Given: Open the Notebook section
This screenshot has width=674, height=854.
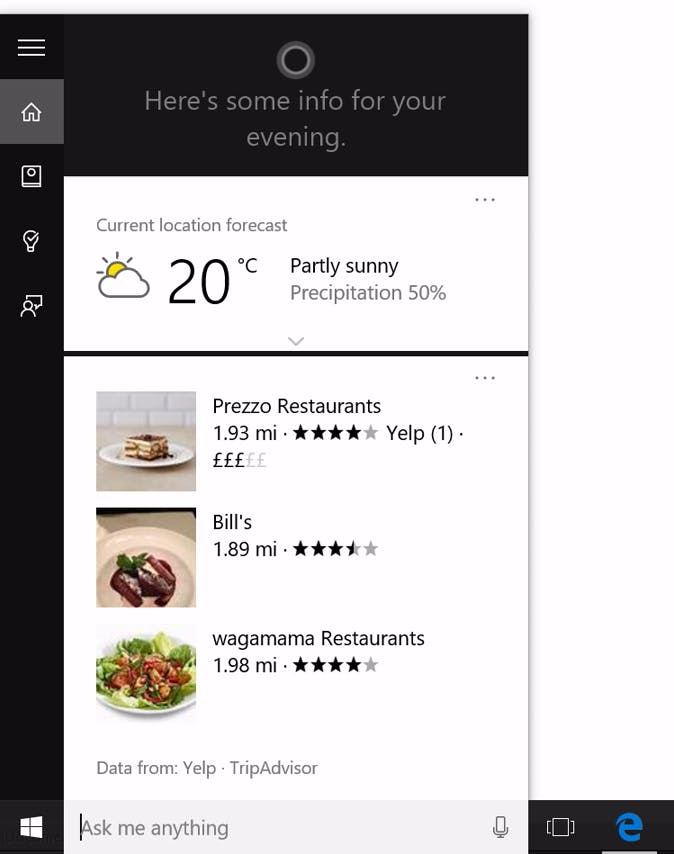Looking at the screenshot, I should point(31,176).
